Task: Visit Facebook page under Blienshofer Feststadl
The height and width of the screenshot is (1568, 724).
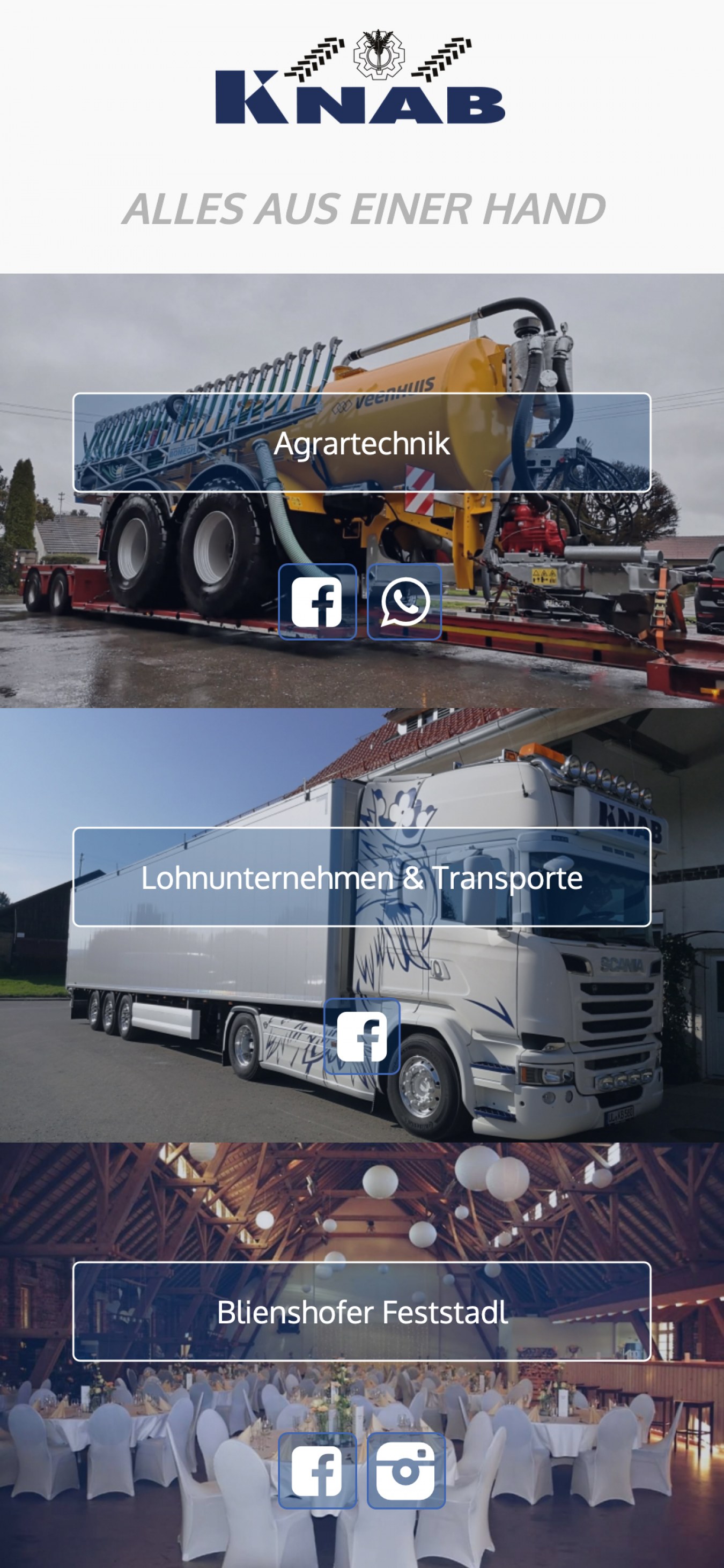Action: pyautogui.click(x=317, y=1470)
